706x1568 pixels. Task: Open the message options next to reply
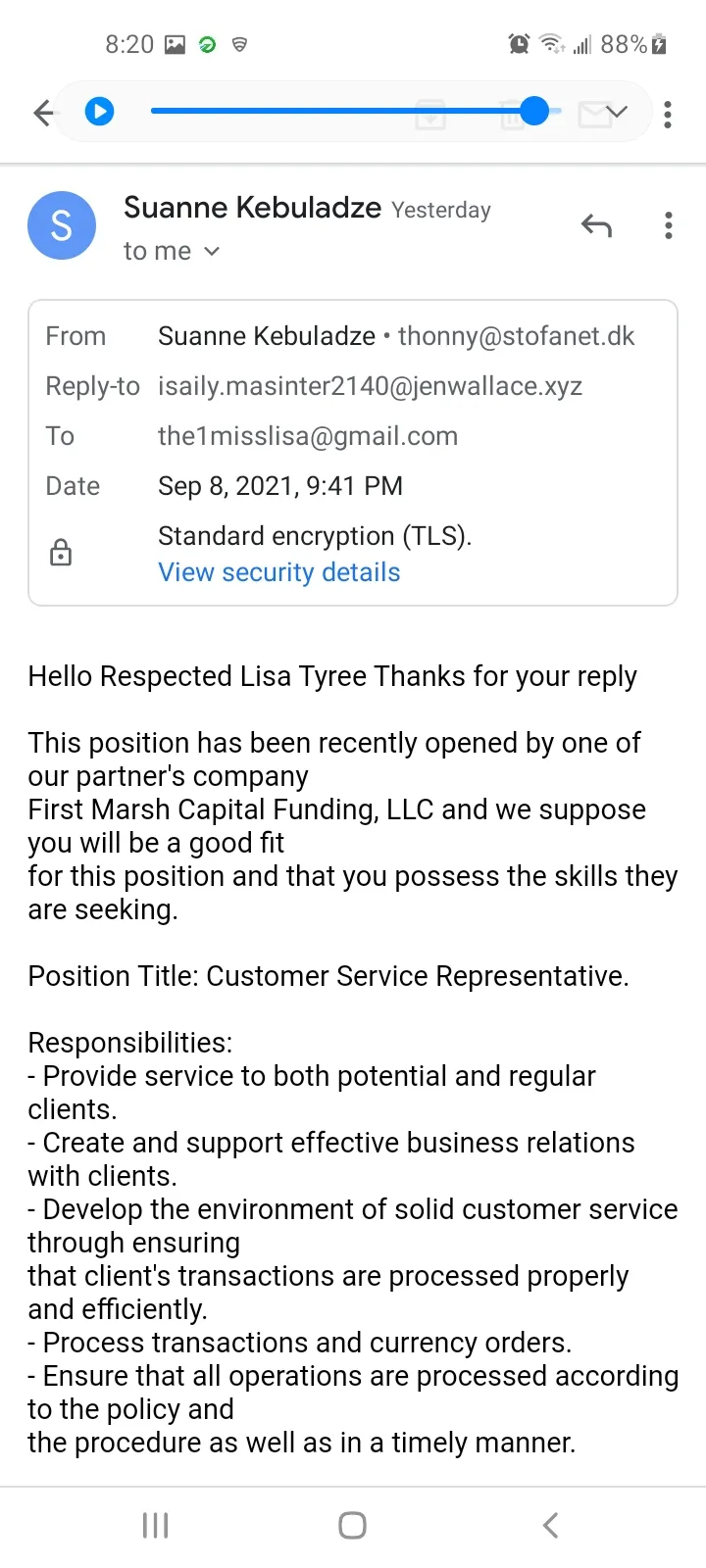[669, 226]
